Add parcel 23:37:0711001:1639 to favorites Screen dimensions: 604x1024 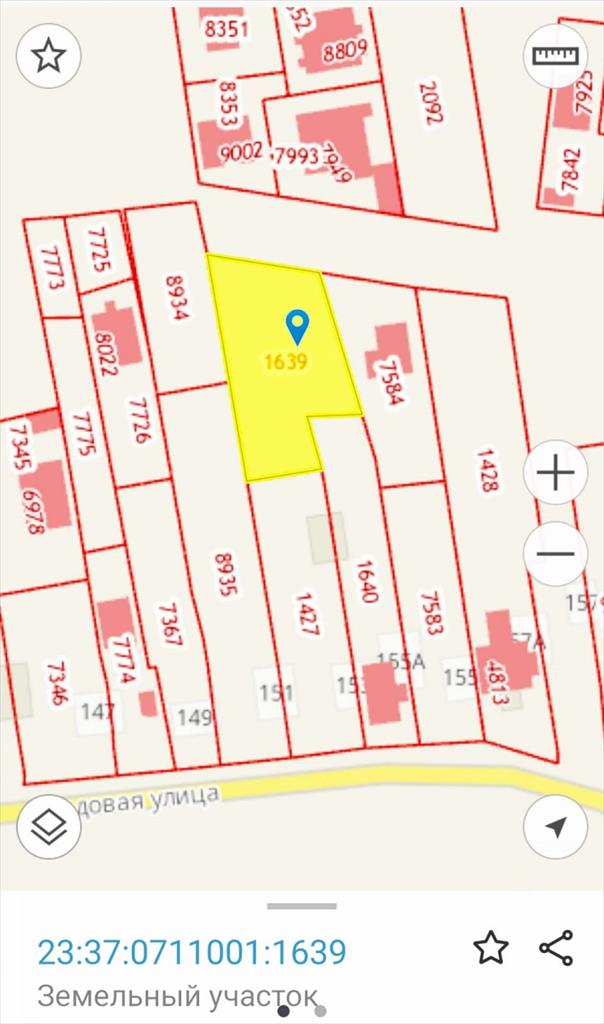[490, 948]
